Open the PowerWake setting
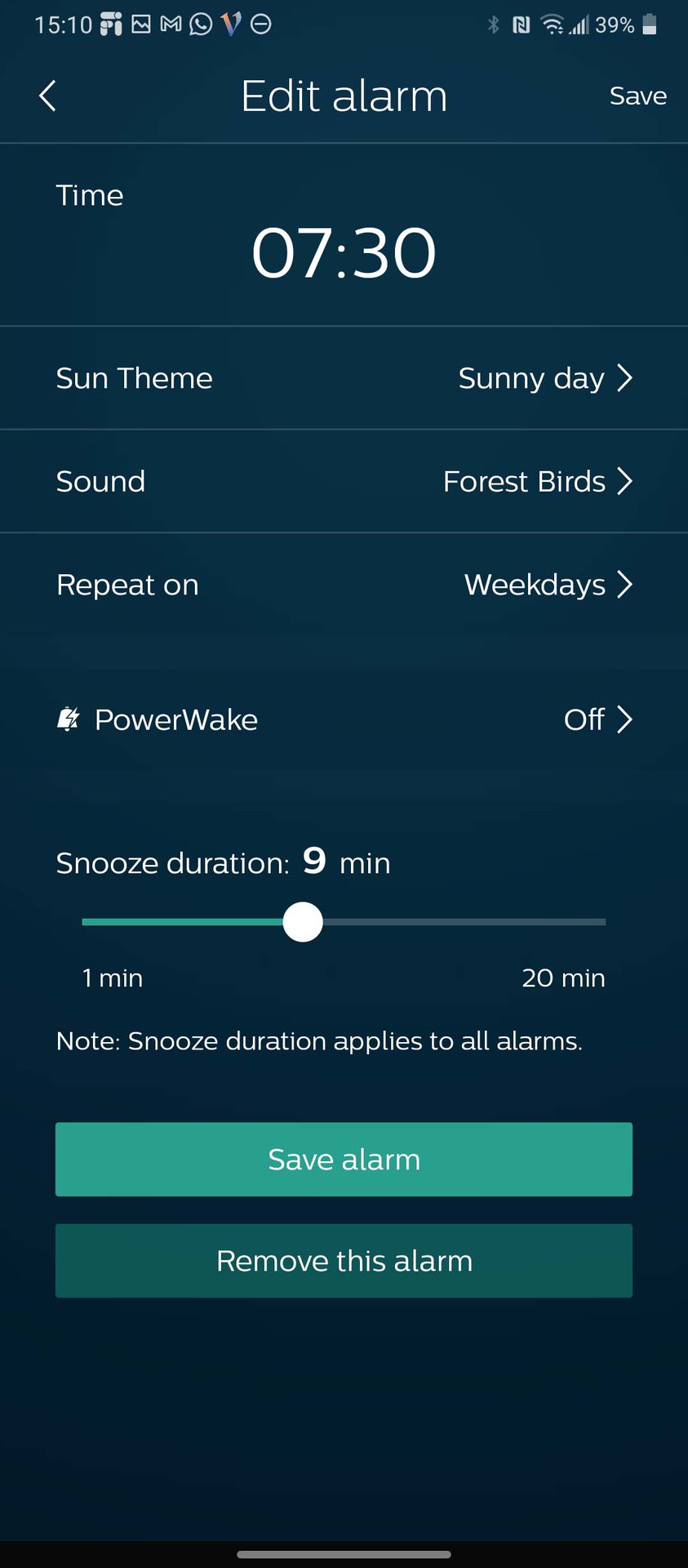This screenshot has width=688, height=1568. coord(344,719)
